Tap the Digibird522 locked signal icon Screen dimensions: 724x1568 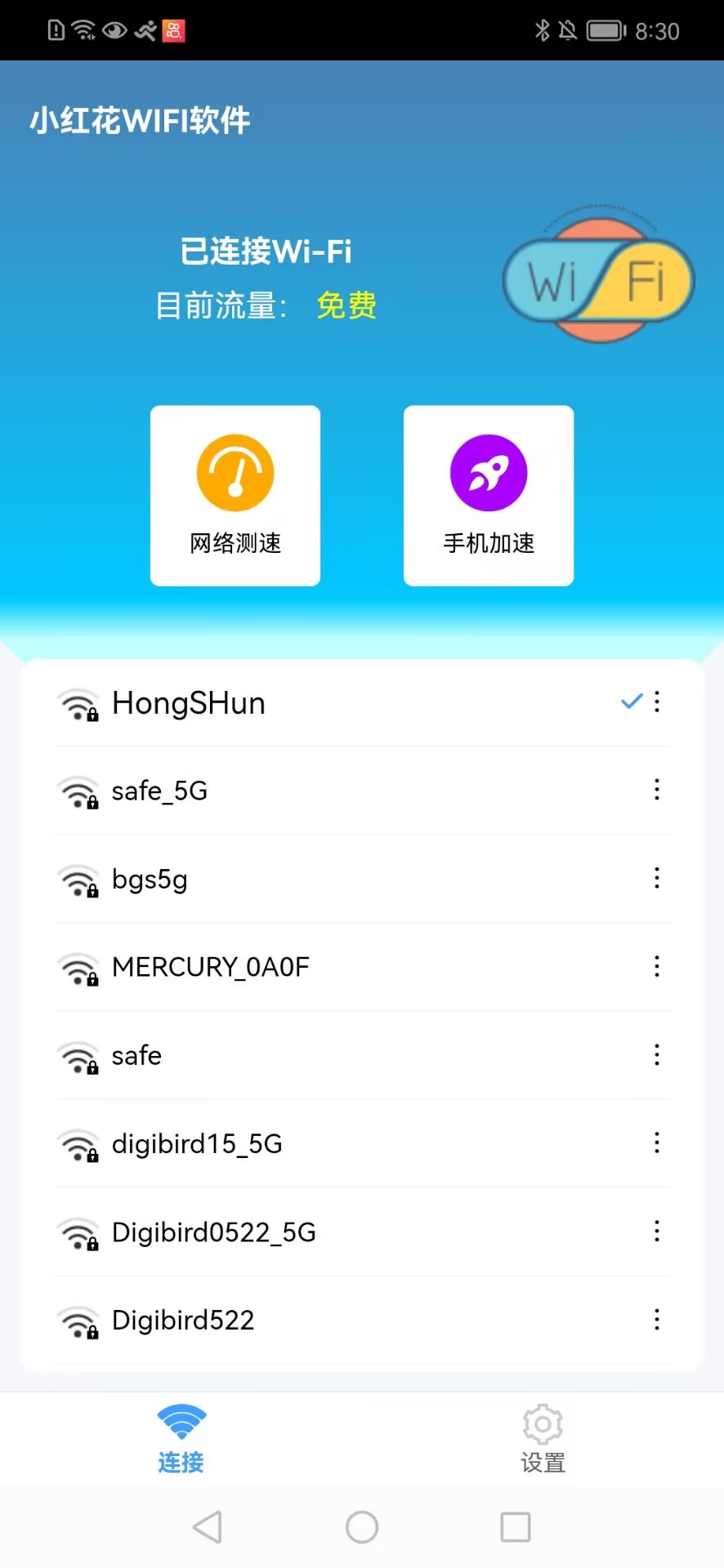pyautogui.click(x=78, y=1321)
